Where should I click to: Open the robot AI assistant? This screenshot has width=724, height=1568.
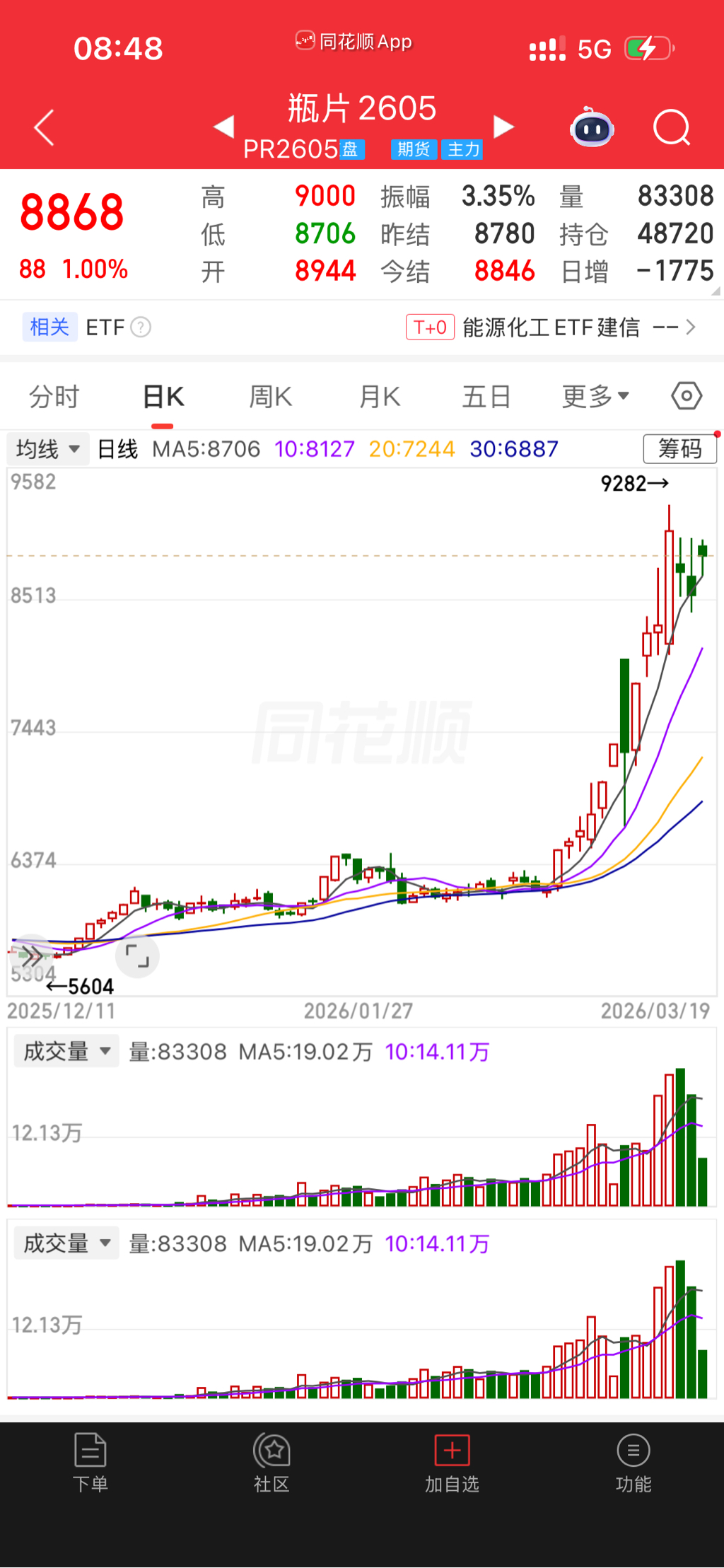(592, 128)
